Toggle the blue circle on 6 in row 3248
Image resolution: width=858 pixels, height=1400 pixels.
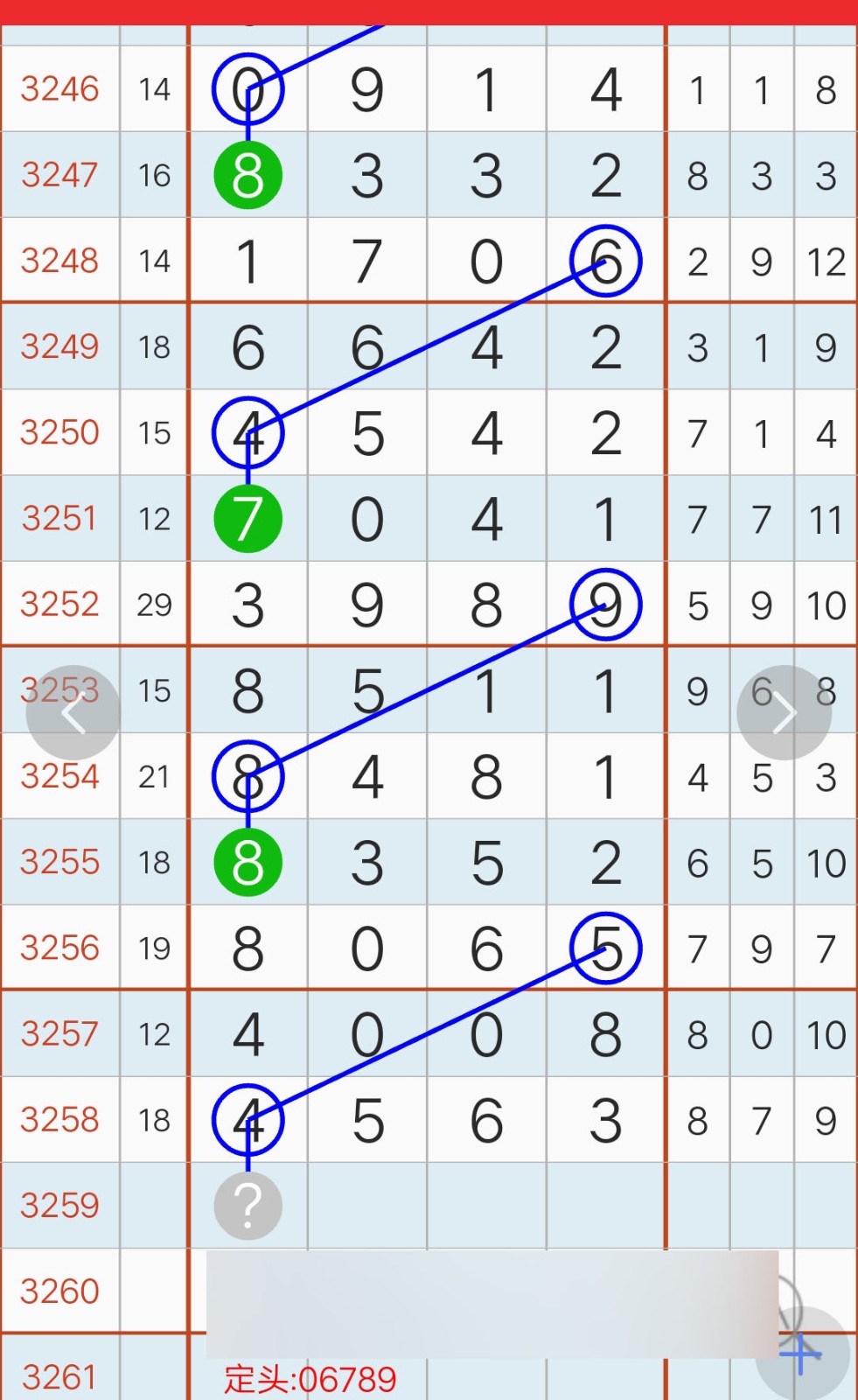pyautogui.click(x=605, y=260)
